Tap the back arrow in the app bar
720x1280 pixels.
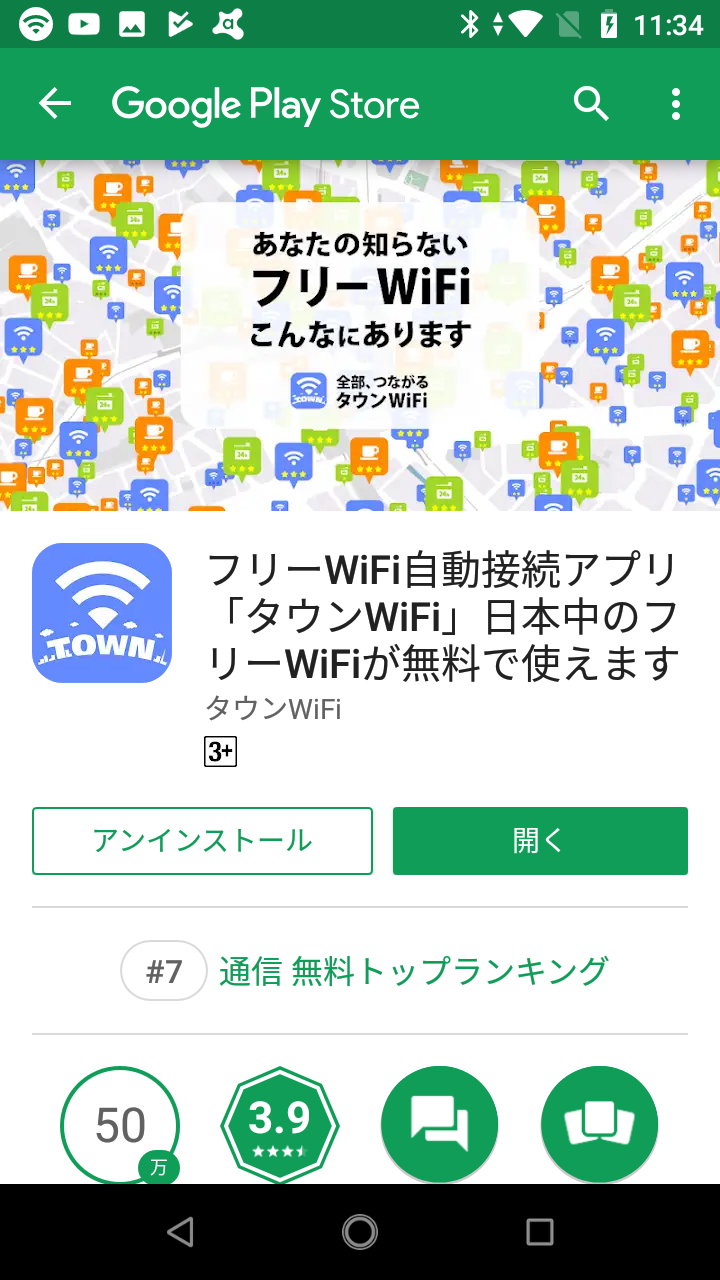click(55, 103)
